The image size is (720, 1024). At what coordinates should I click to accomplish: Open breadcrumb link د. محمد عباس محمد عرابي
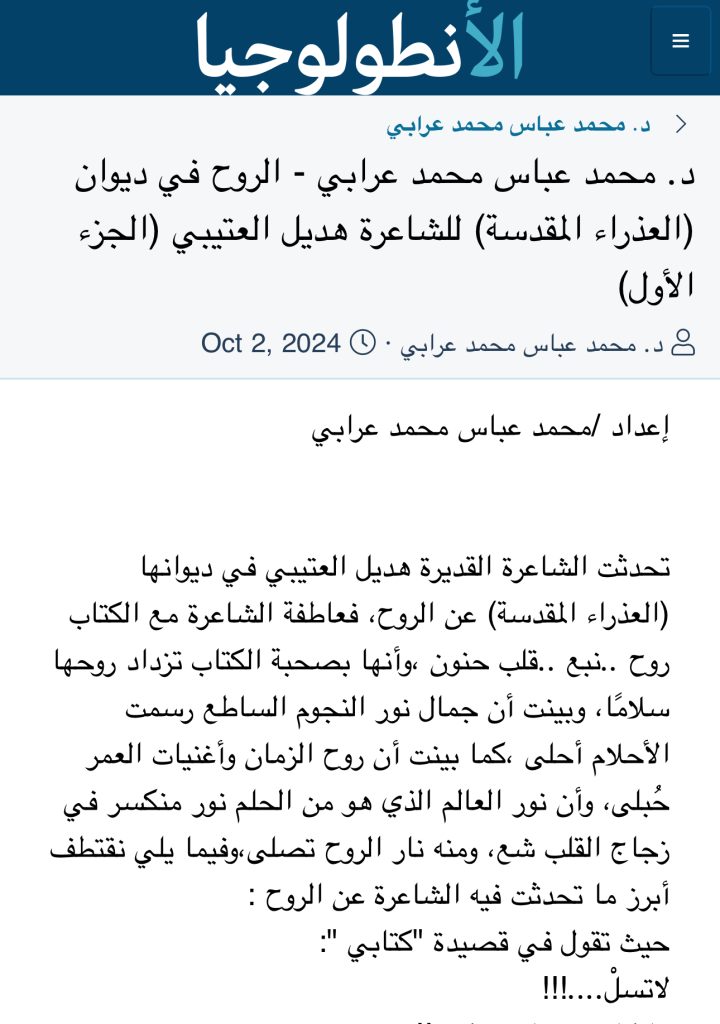[518, 125]
